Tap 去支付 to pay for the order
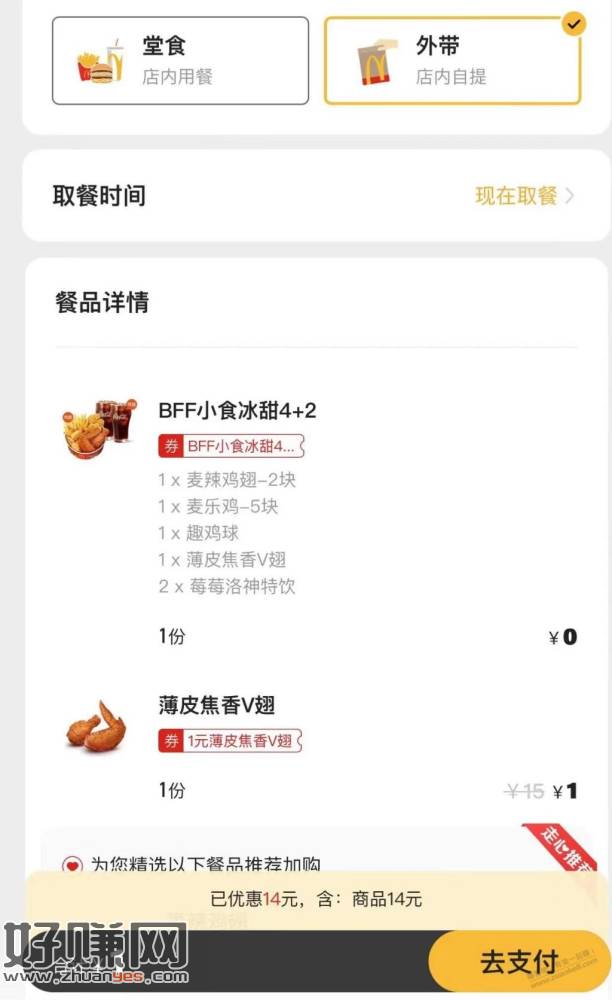 (x=518, y=962)
